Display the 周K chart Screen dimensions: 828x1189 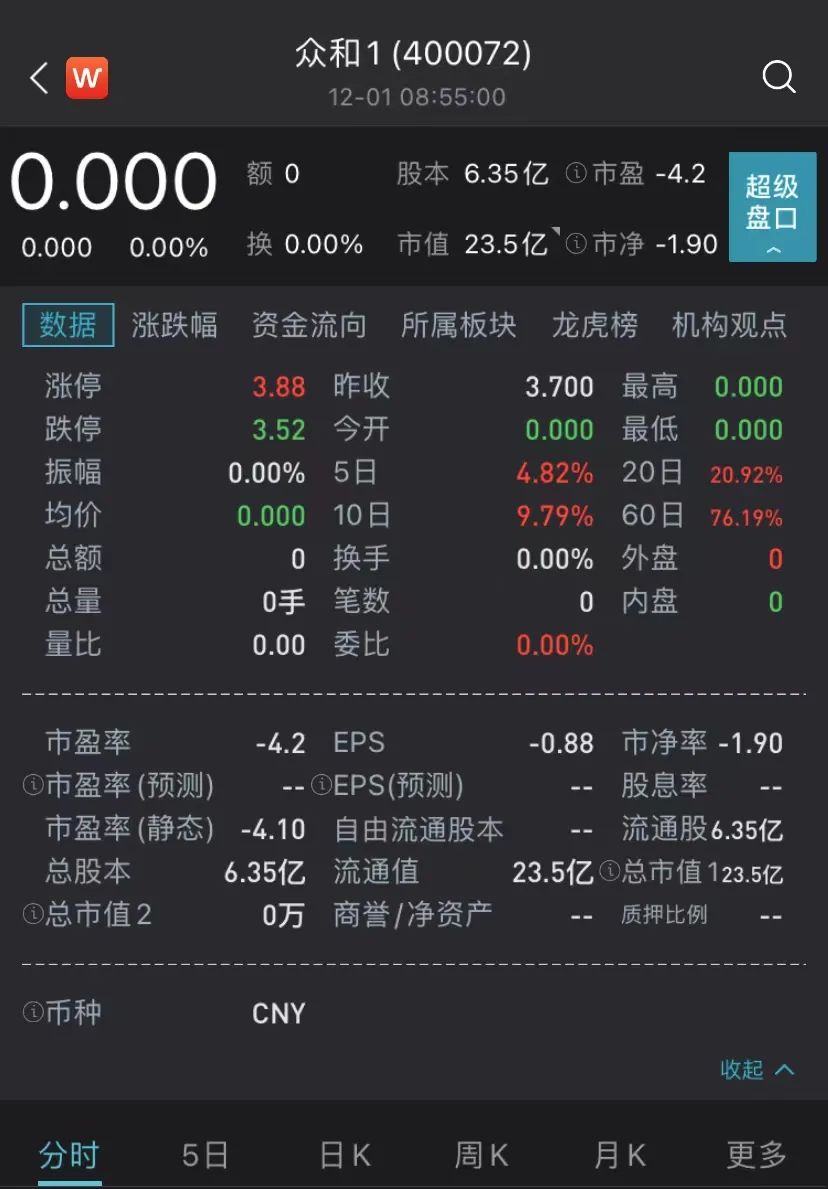click(481, 1156)
